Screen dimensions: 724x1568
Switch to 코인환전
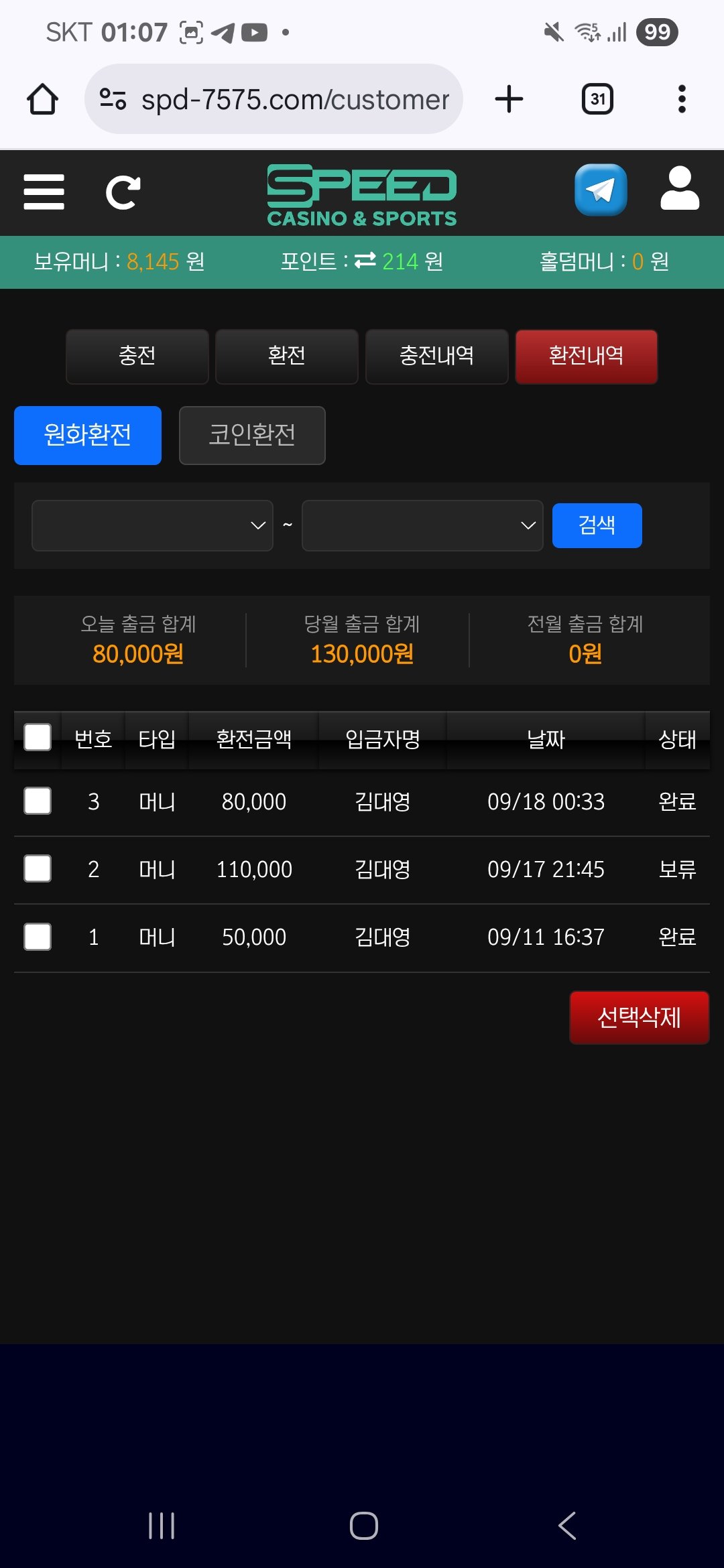252,435
